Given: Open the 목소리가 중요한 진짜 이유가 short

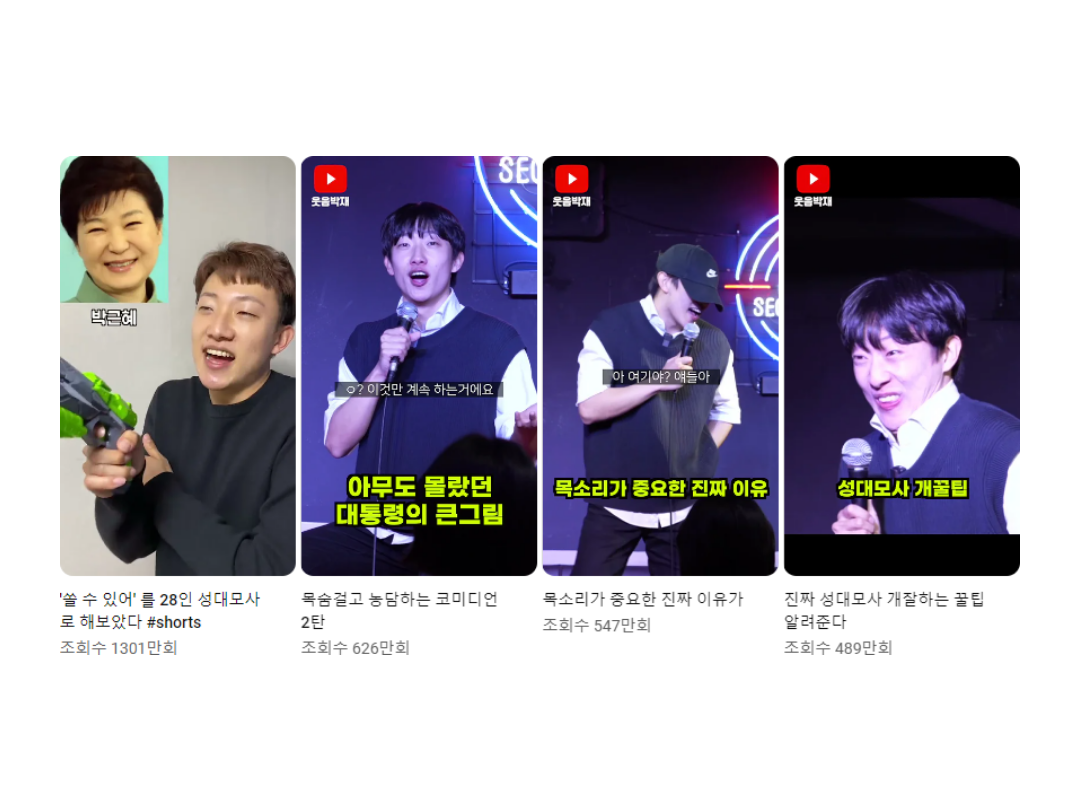Looking at the screenshot, I should click(x=660, y=365).
